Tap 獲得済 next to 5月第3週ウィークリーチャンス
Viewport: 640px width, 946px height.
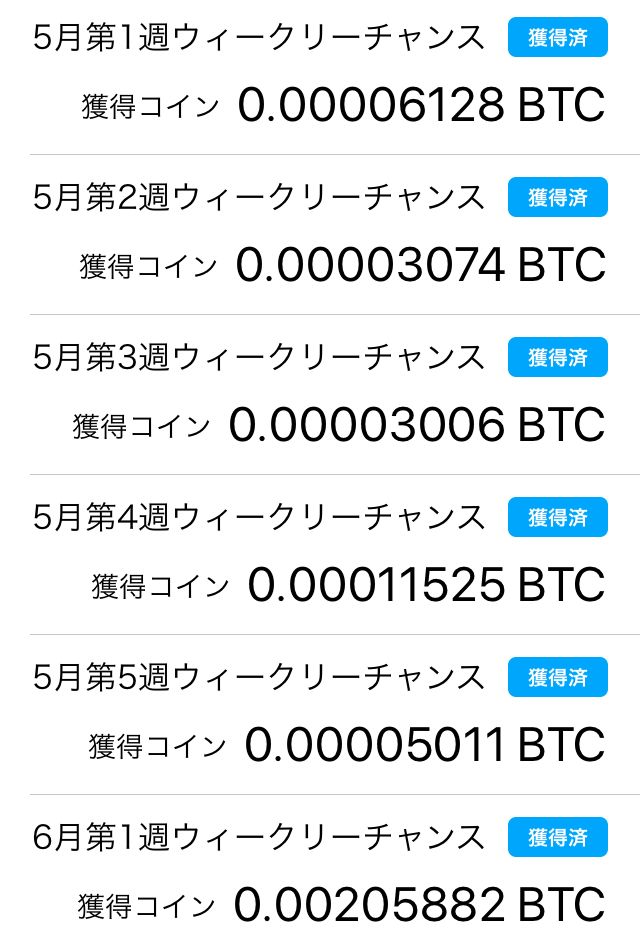(557, 357)
